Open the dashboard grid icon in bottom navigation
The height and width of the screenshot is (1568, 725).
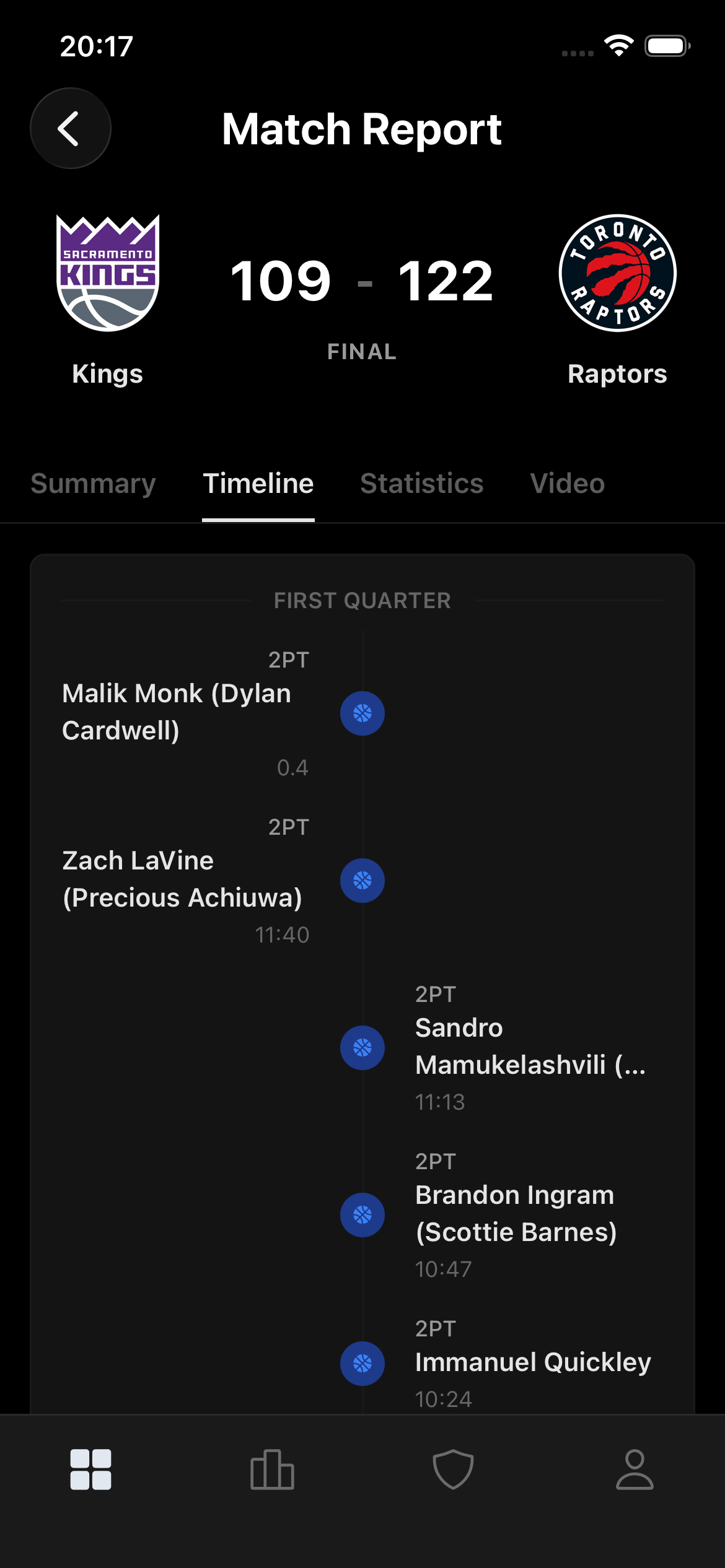coord(90,1468)
